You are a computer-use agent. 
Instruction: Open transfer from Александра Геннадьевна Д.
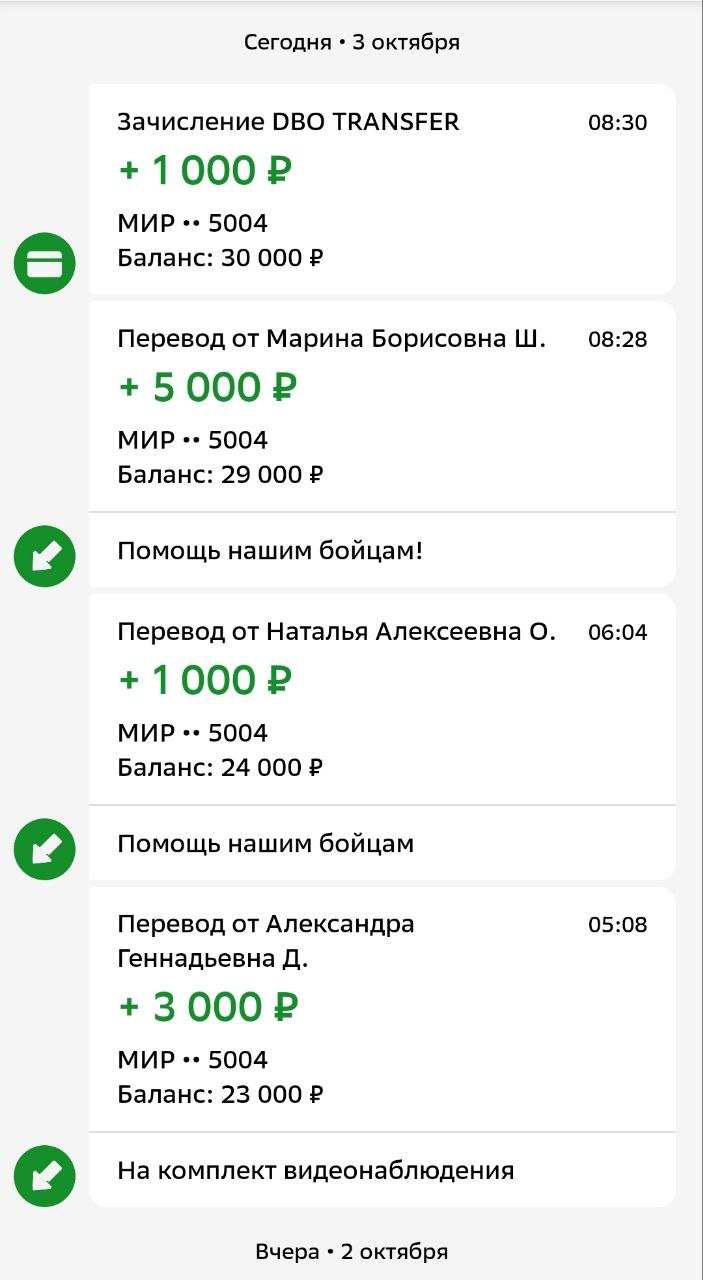click(382, 1008)
